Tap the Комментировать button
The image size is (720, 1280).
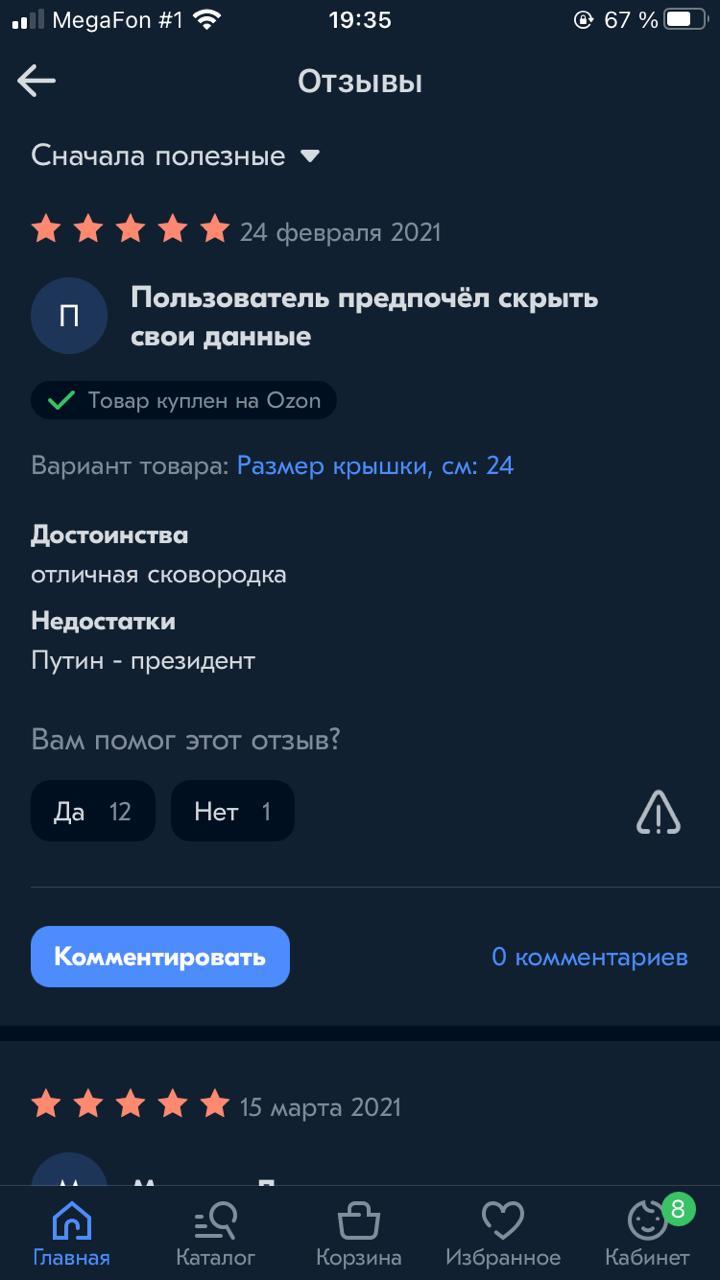click(160, 957)
